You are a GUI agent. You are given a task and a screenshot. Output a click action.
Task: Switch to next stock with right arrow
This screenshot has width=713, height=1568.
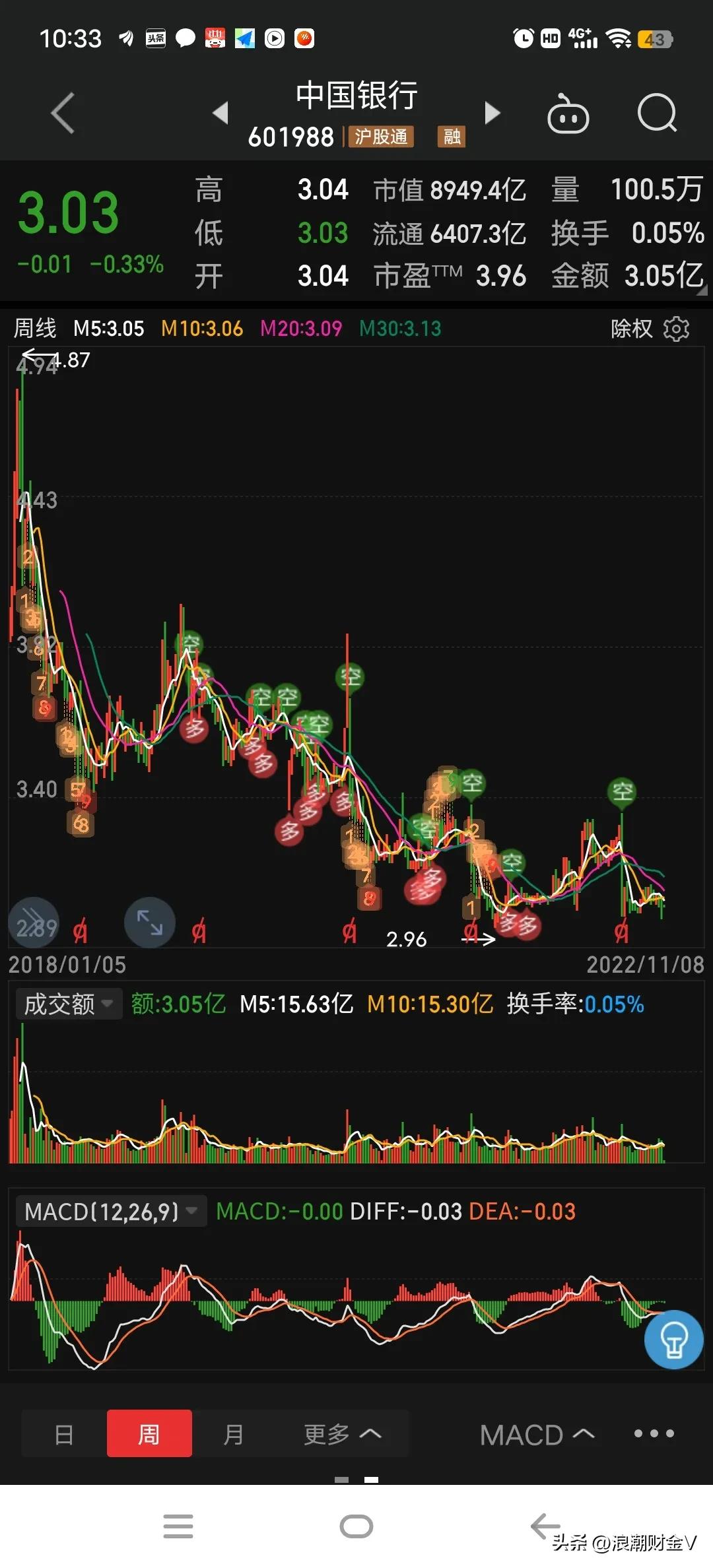(492, 114)
